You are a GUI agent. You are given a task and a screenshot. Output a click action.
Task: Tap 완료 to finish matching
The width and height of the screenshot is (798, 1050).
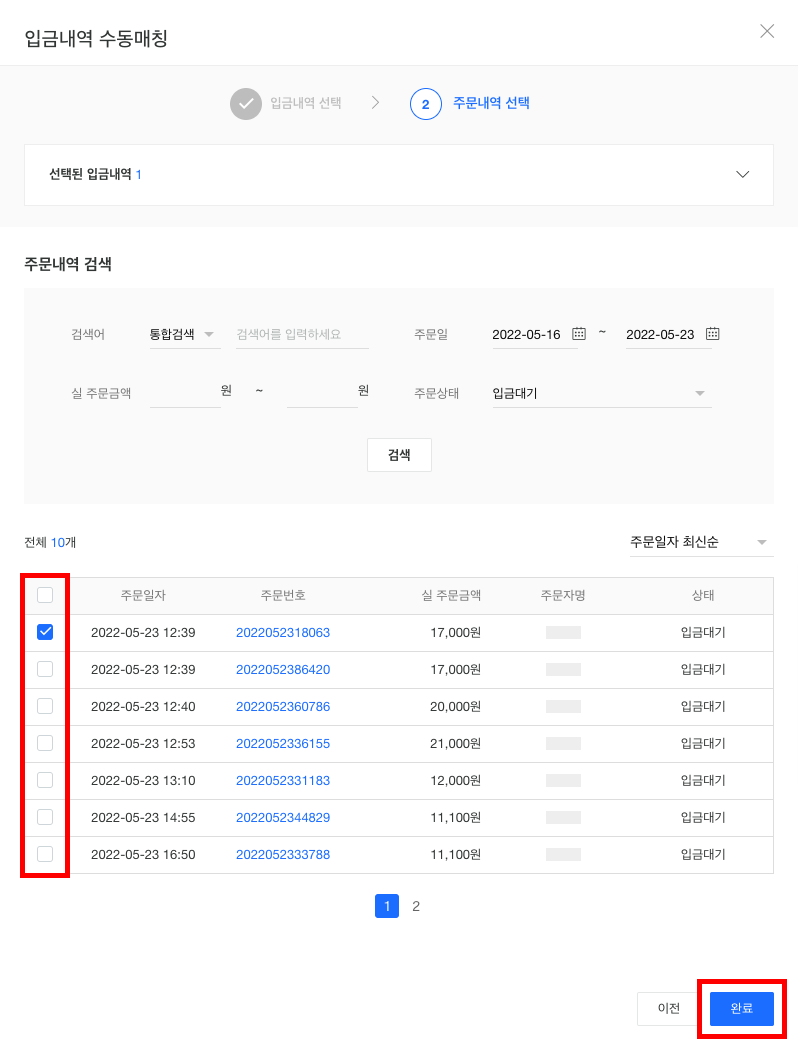[x=741, y=1008]
